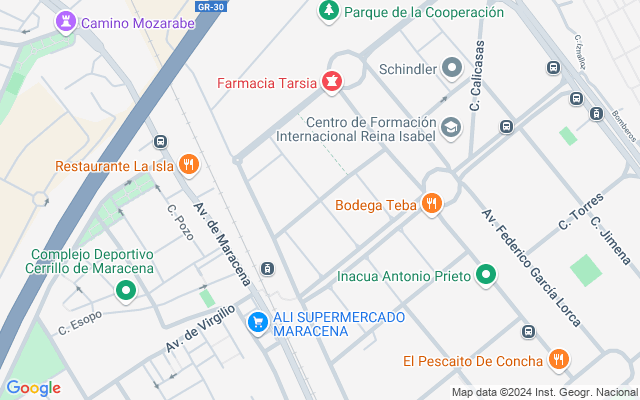Tap the Farmacia Tarsia pharmacy pin
Screen dimensions: 640x400
tap(331, 81)
